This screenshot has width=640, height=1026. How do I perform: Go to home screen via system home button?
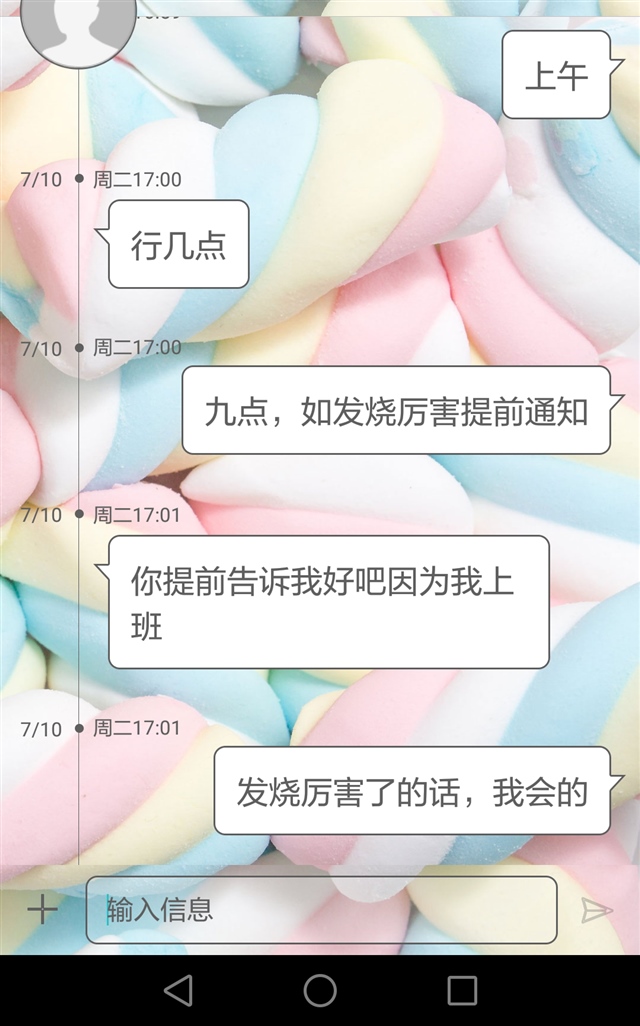320,990
